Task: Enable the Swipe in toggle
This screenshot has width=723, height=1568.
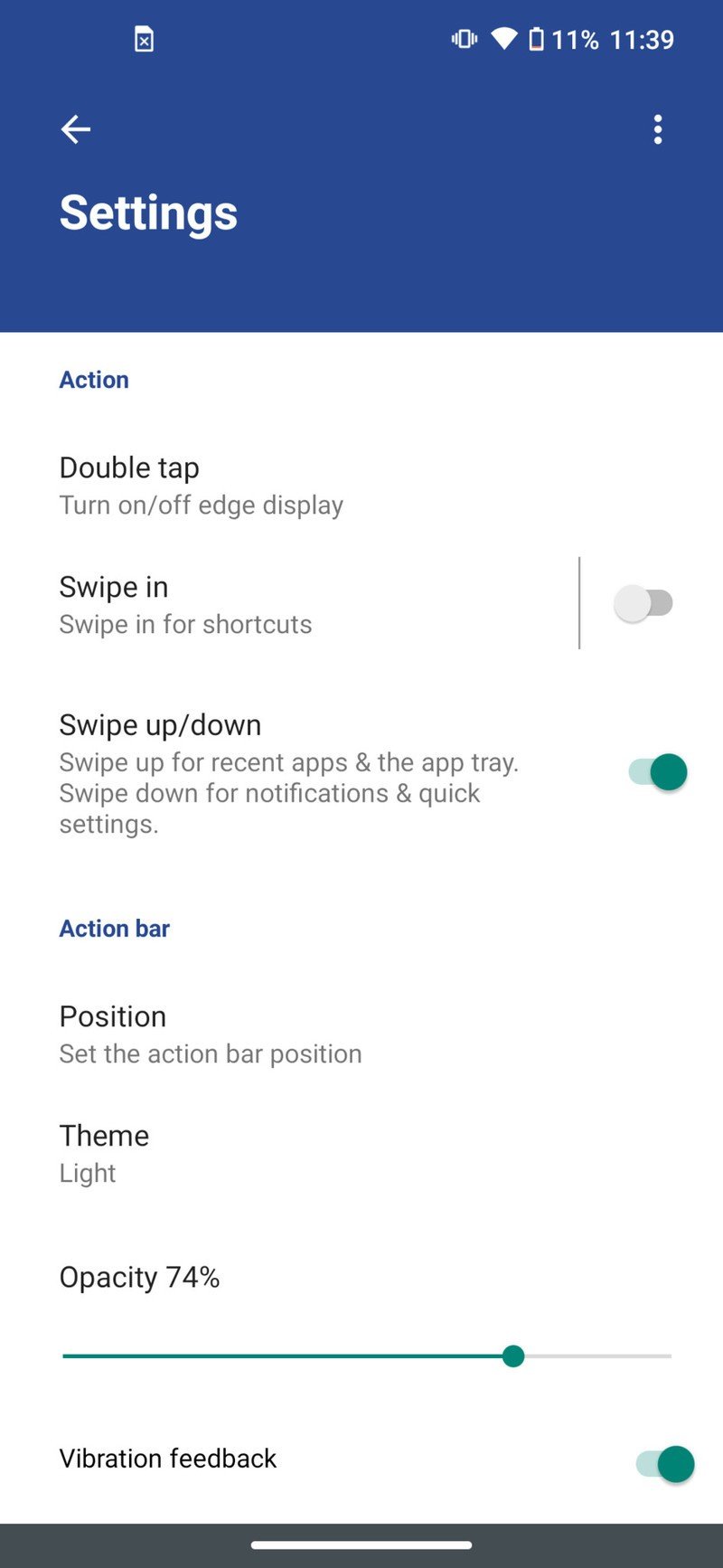Action: point(644,603)
